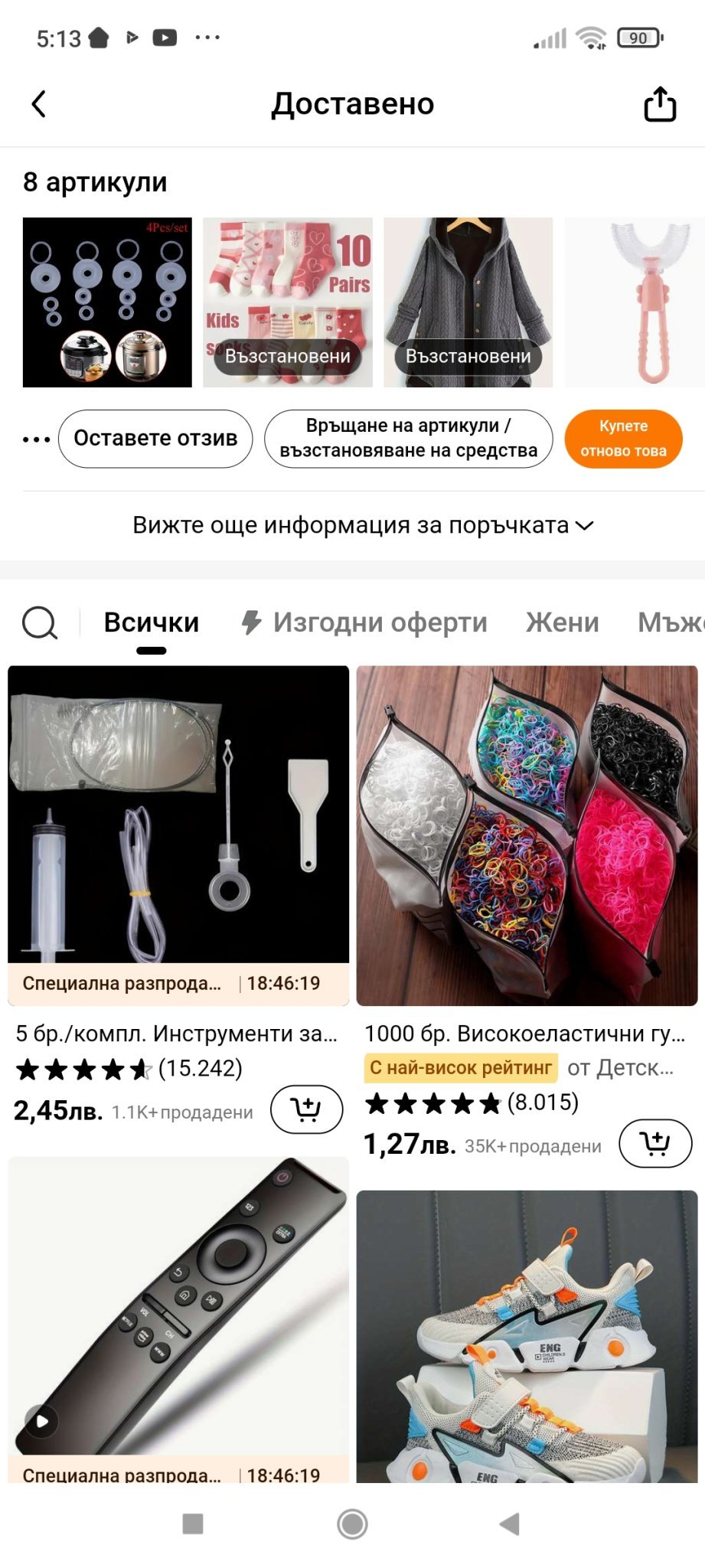Switch to the Жени tab
Viewport: 705px width, 1568px height.
562,622
